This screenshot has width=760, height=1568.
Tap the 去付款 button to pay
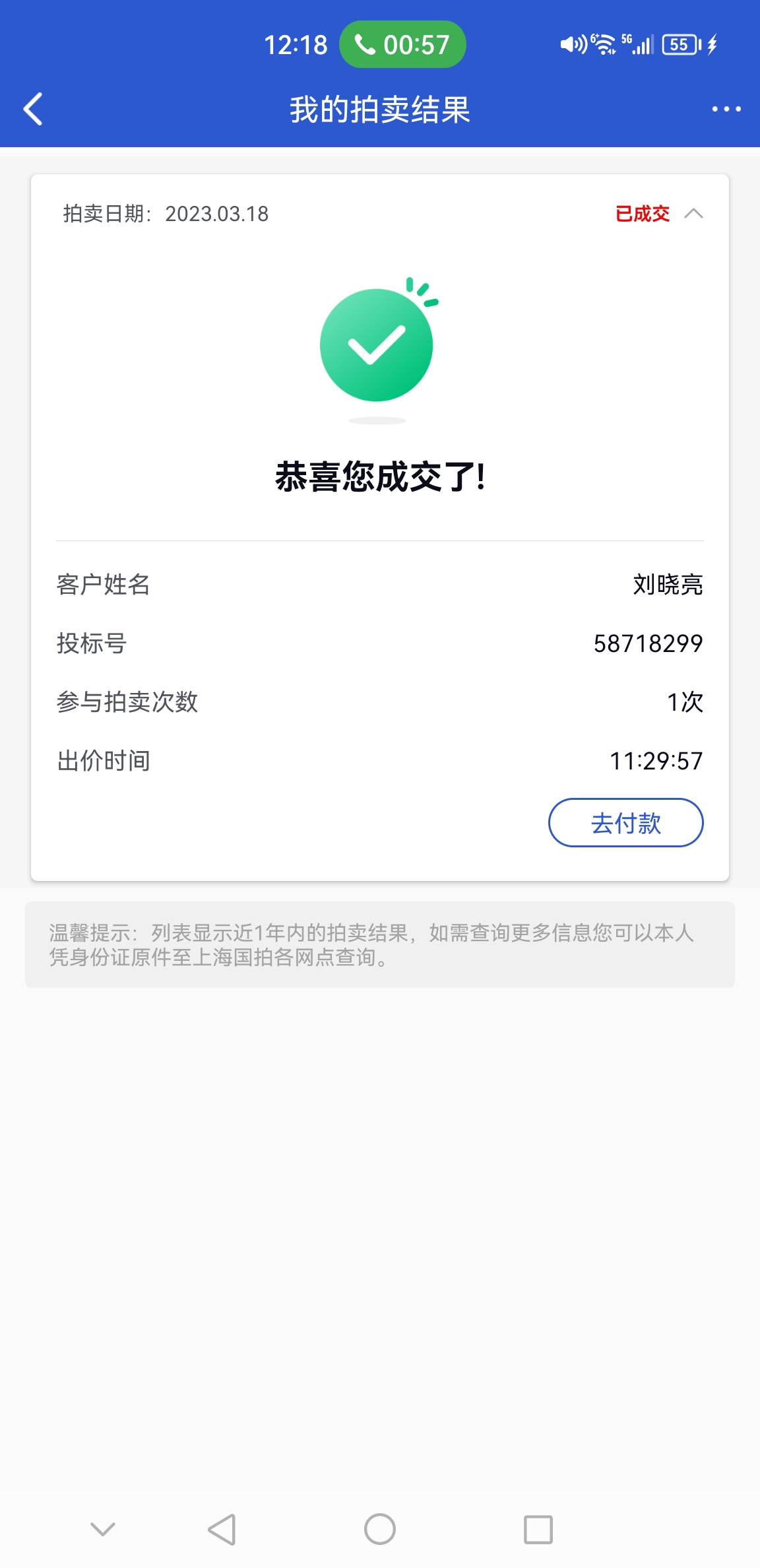[625, 822]
